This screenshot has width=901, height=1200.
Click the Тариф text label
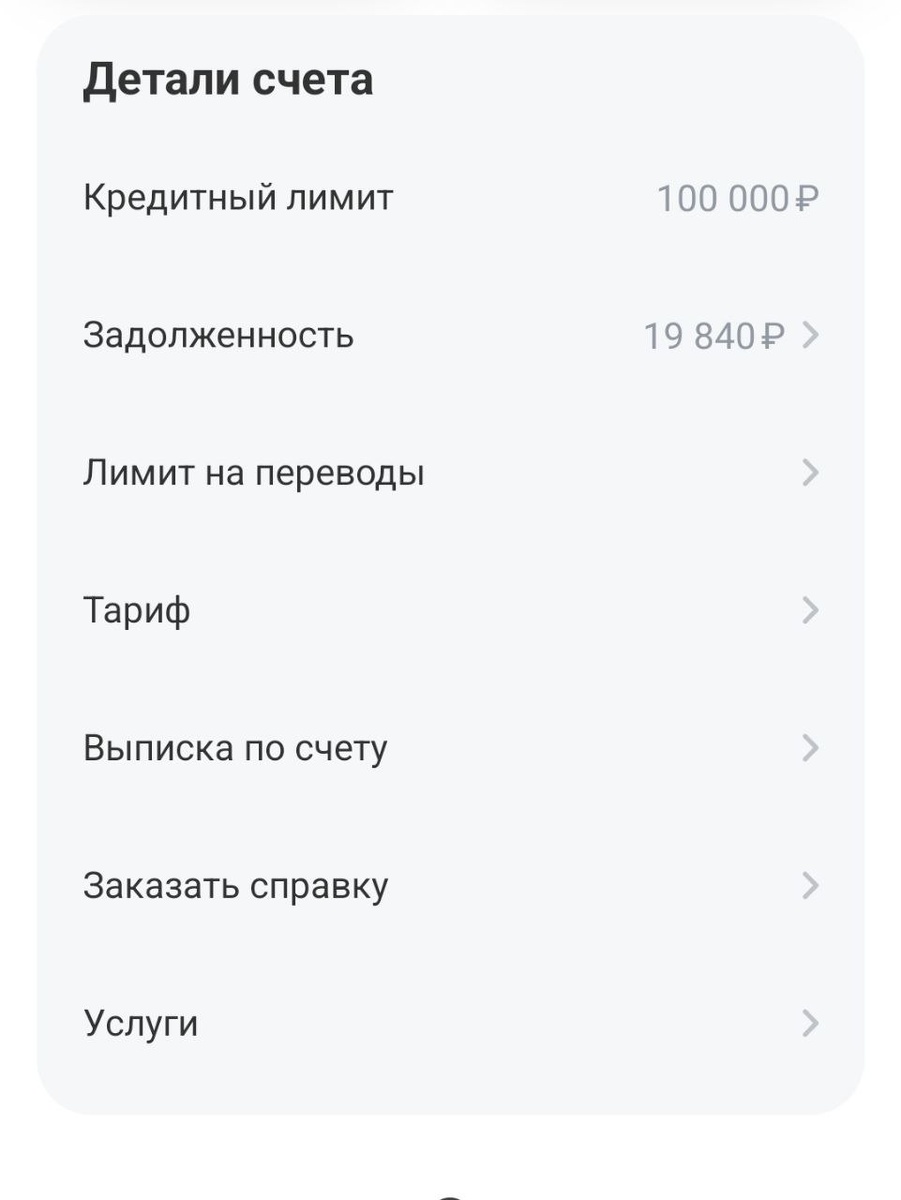[138, 609]
